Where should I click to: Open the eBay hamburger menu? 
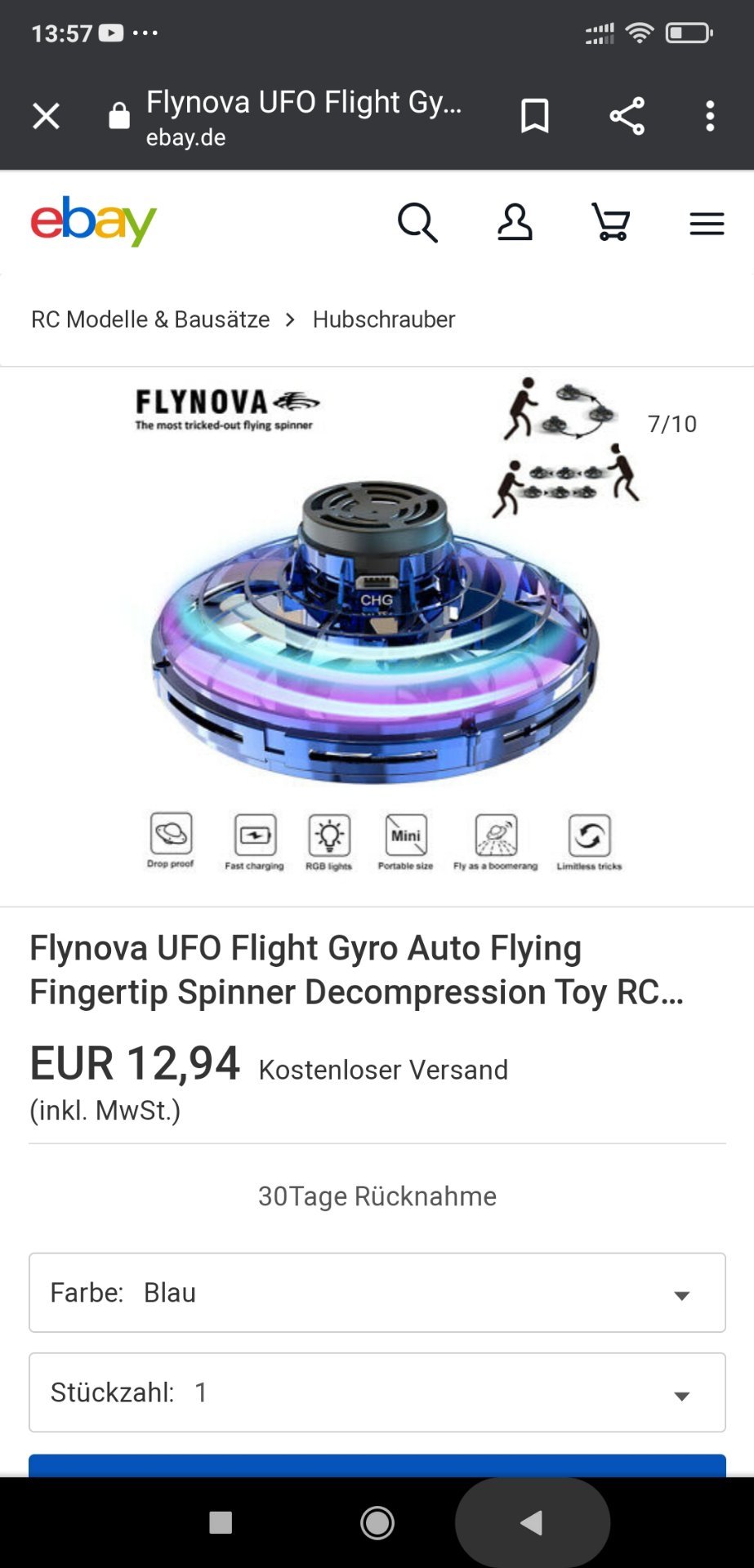[707, 223]
